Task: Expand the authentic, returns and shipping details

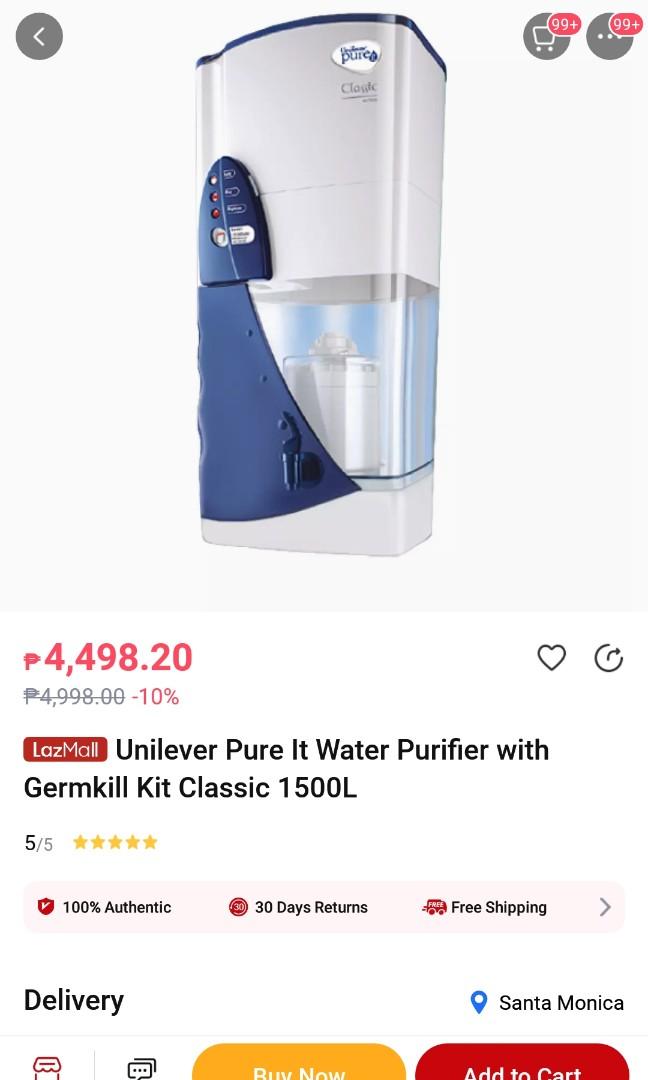Action: tap(604, 907)
